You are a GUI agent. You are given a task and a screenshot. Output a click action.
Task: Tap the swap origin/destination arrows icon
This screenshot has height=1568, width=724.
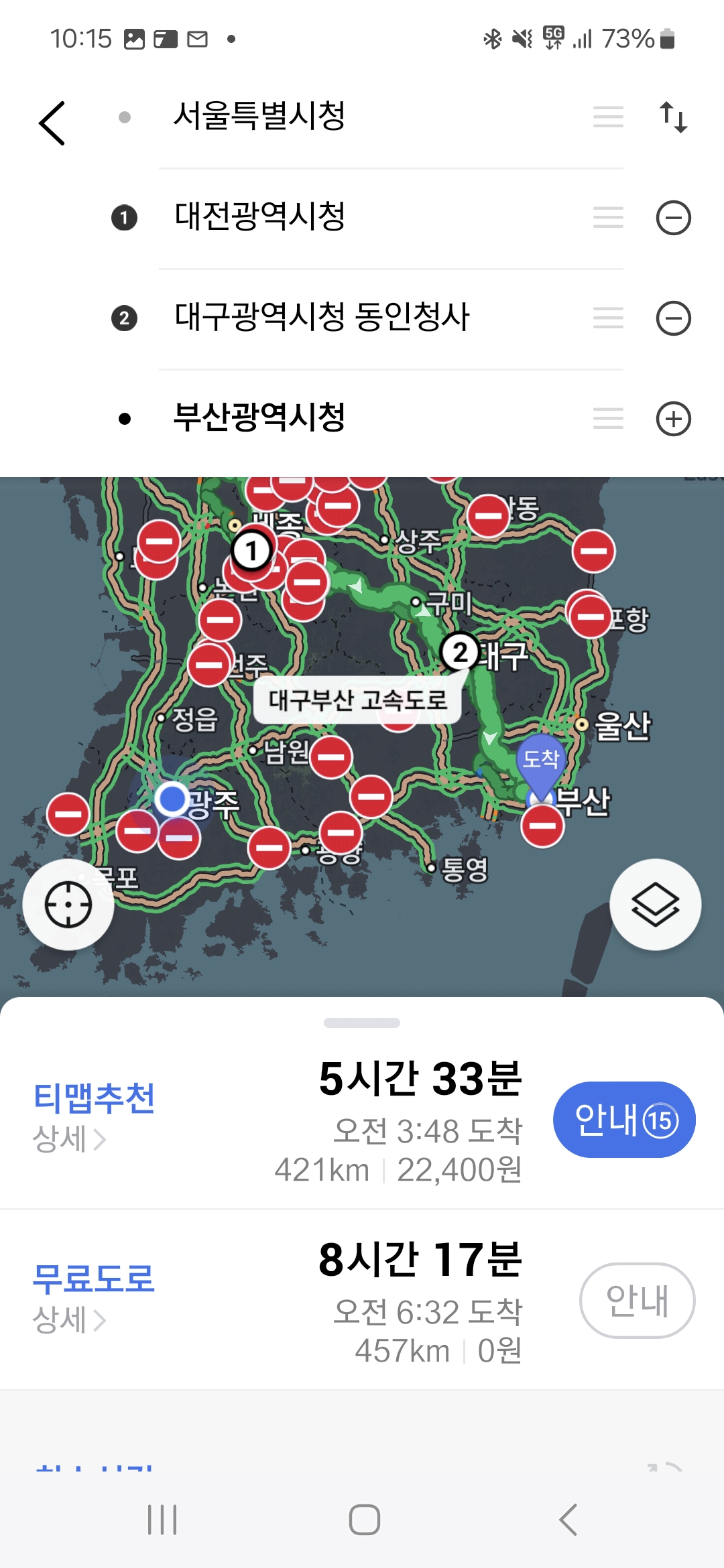pos(674,118)
